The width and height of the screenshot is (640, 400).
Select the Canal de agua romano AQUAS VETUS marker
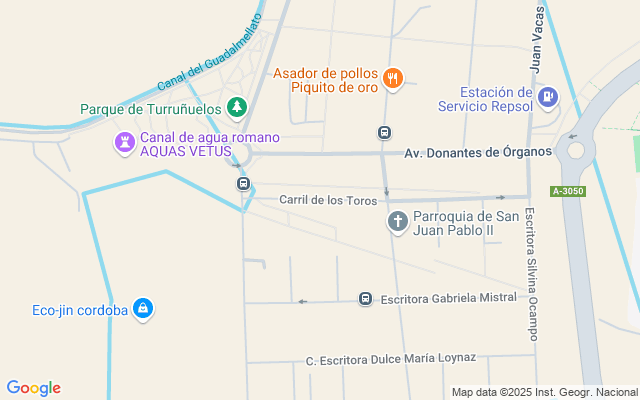124,144
